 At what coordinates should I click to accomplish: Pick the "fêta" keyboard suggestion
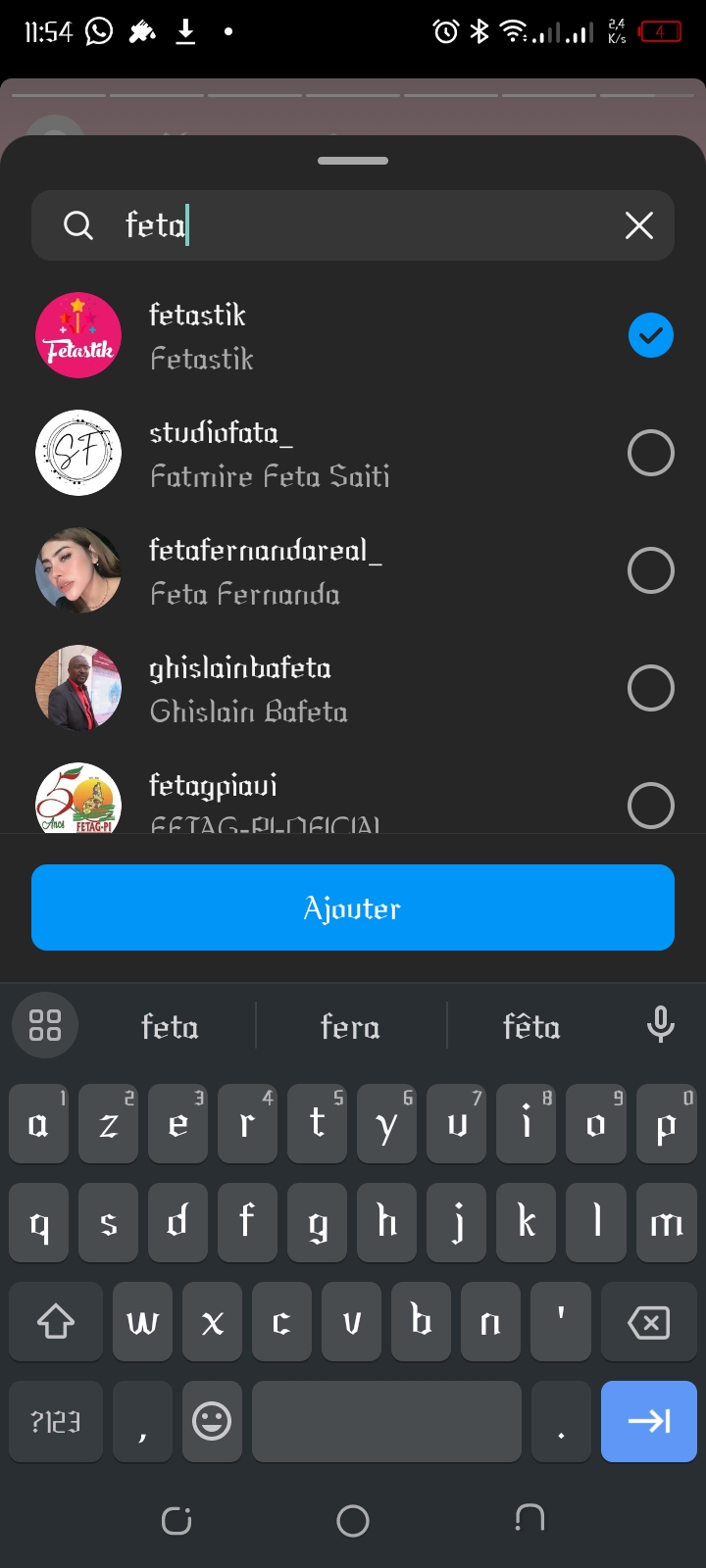[531, 1026]
